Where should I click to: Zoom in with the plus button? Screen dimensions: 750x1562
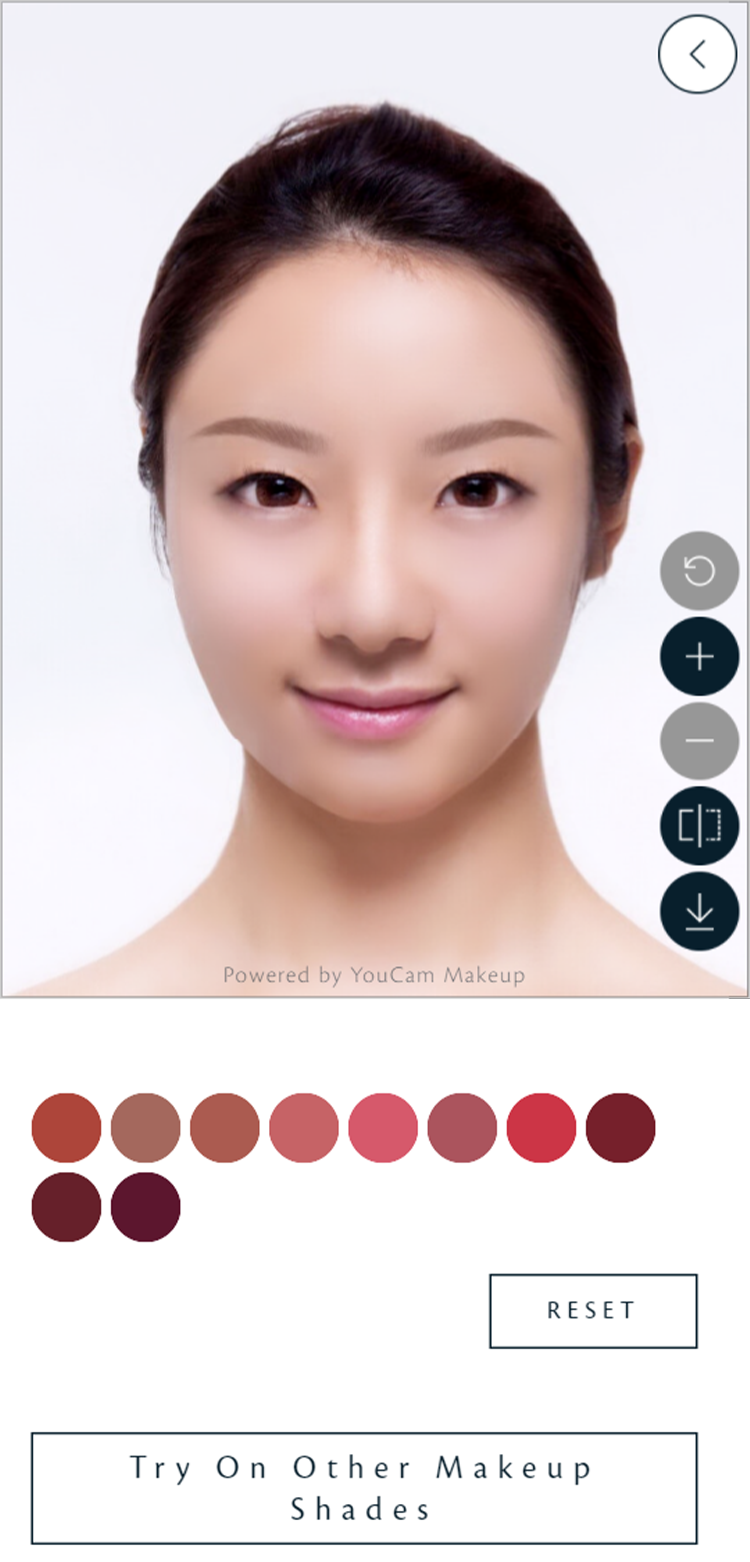(699, 657)
